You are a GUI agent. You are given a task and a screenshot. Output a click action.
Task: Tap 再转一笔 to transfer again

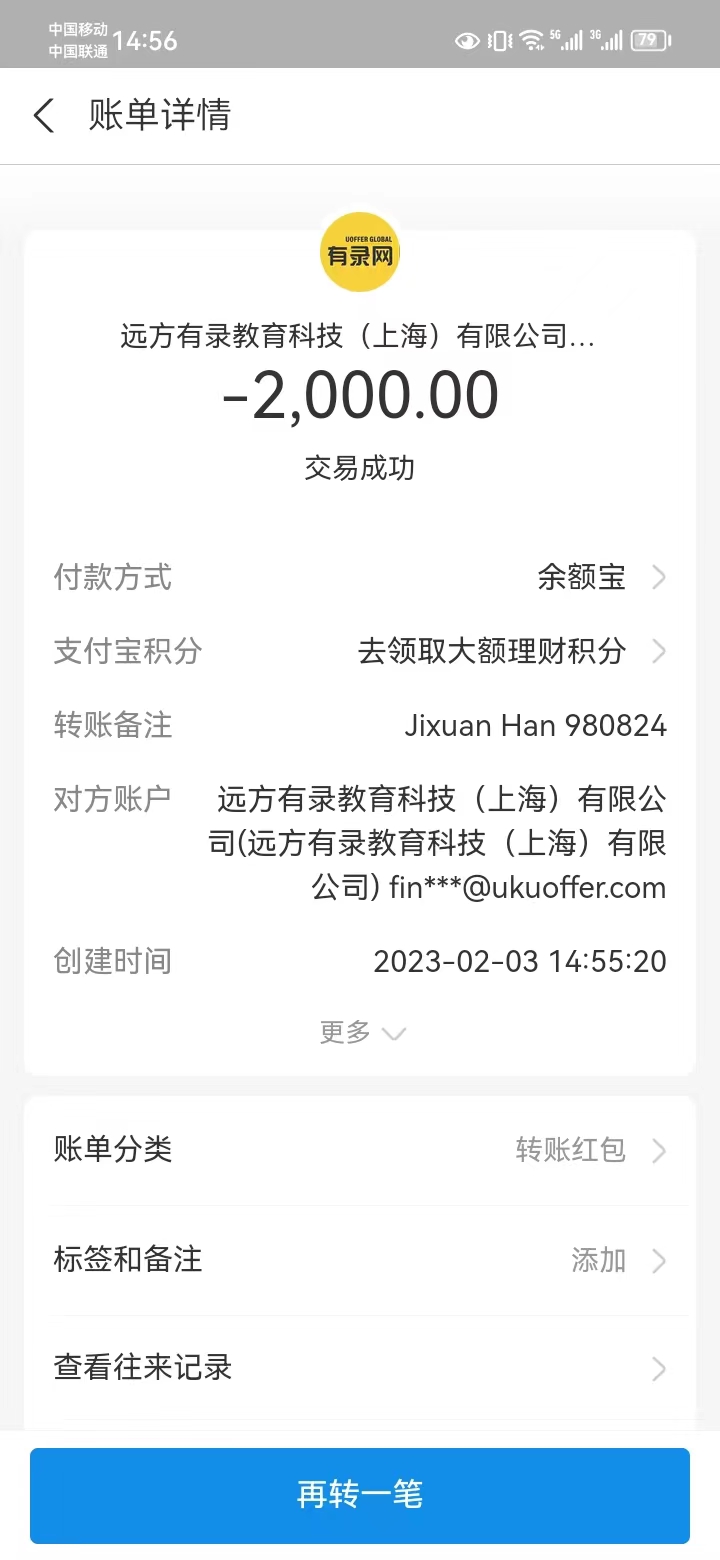360,1495
